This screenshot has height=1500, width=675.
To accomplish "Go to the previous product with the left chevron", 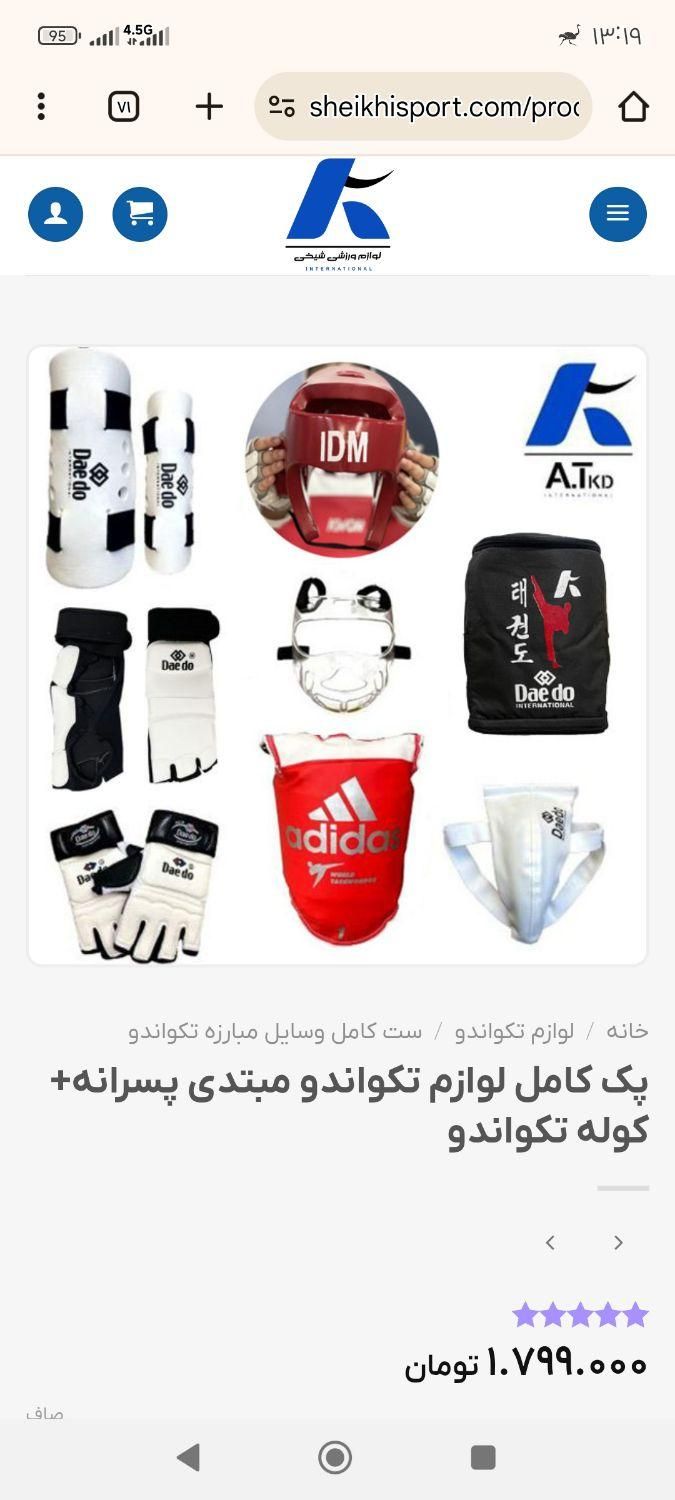I will 550,1242.
